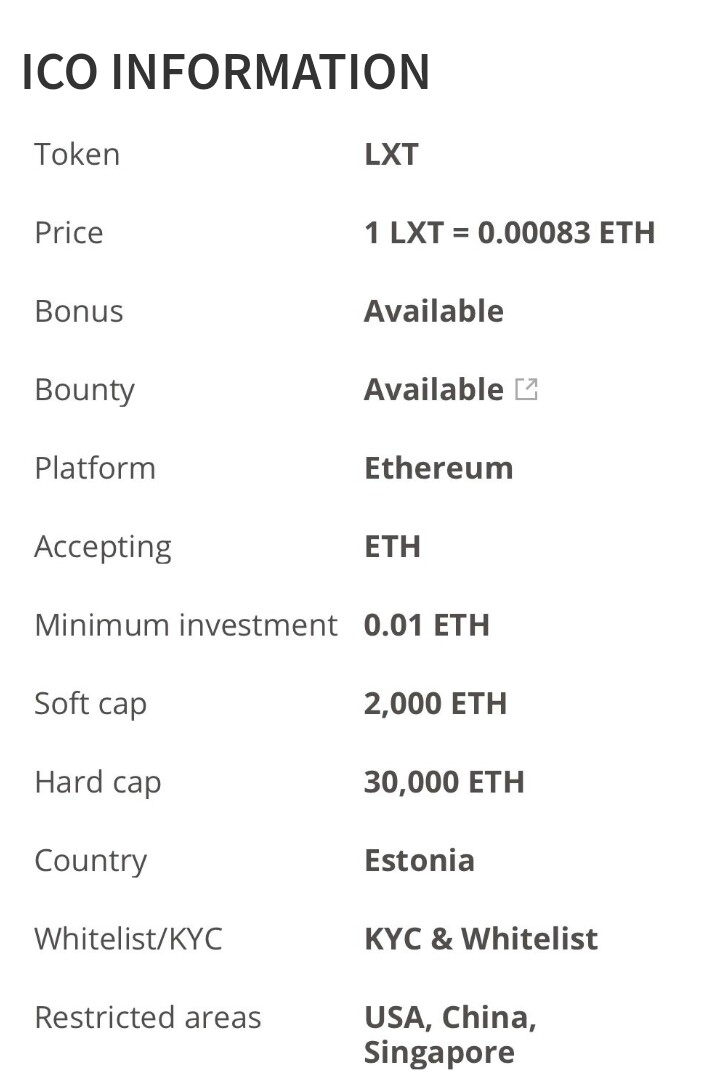Image resolution: width=720 pixels, height=1078 pixels.
Task: Open the Bounty Available external link
Action: (x=526, y=389)
